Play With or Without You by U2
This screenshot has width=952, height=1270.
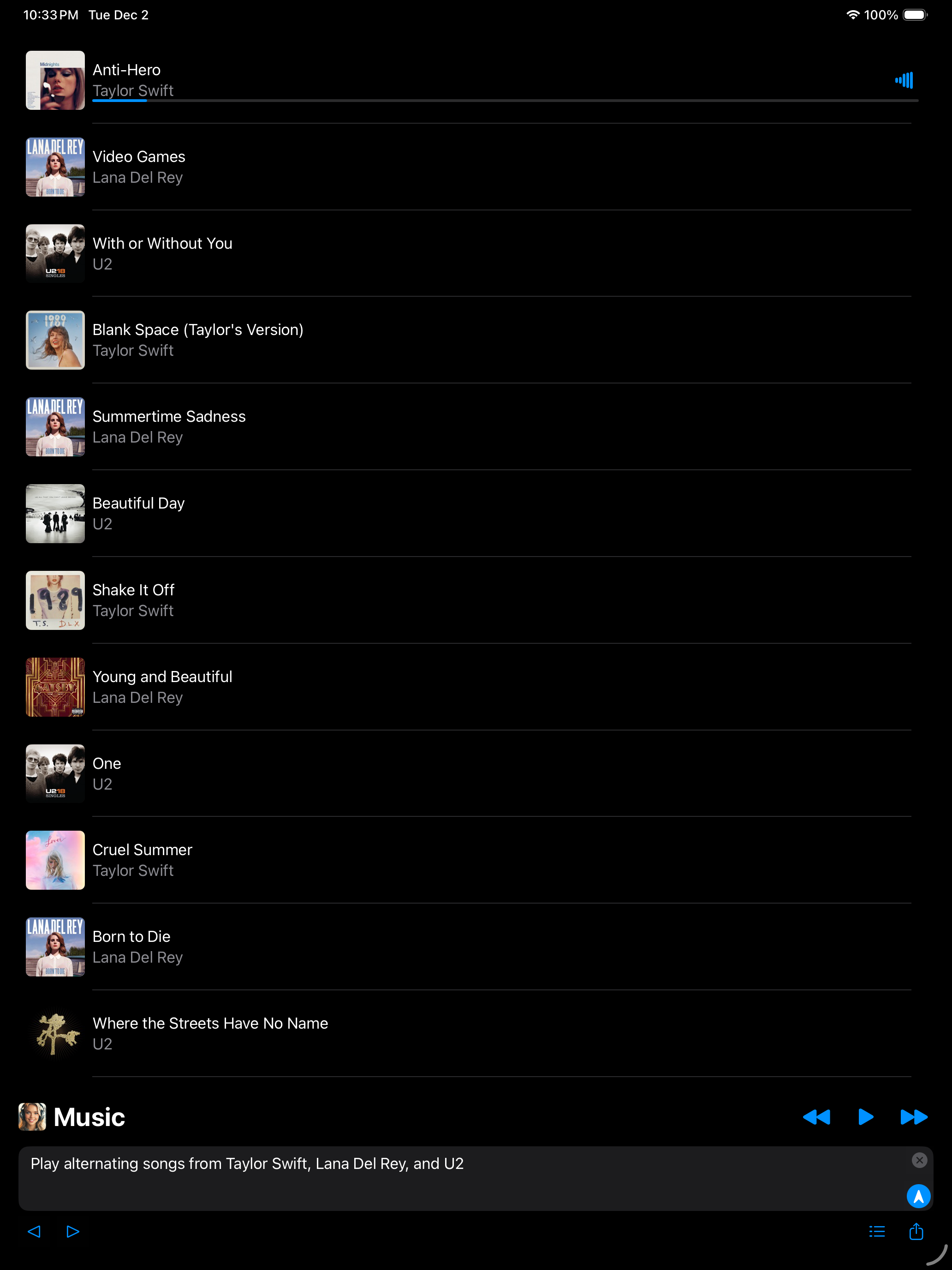[162, 253]
